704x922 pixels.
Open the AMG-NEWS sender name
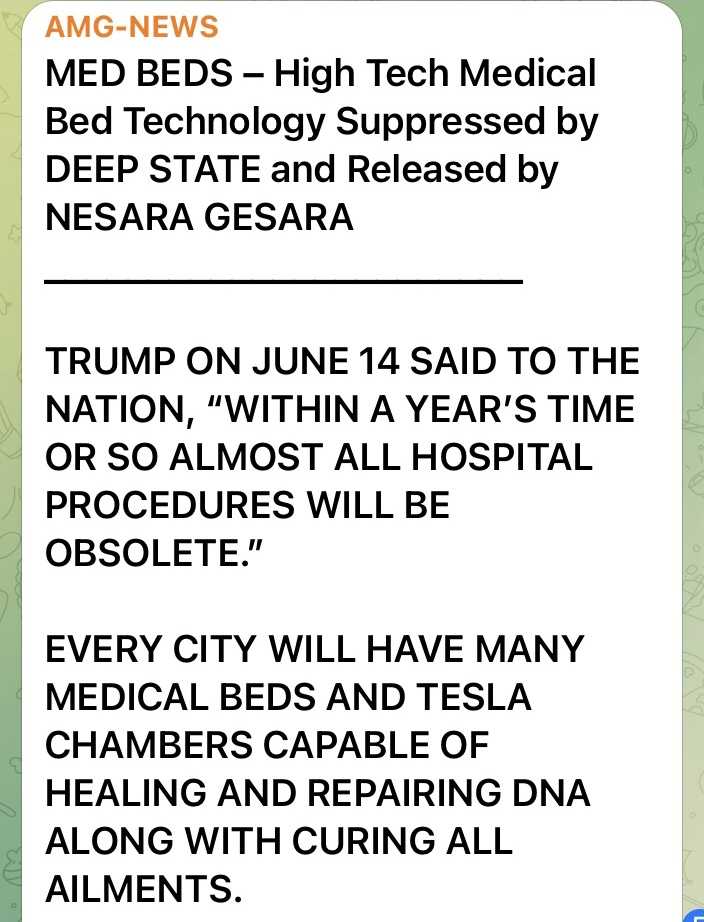tap(131, 27)
